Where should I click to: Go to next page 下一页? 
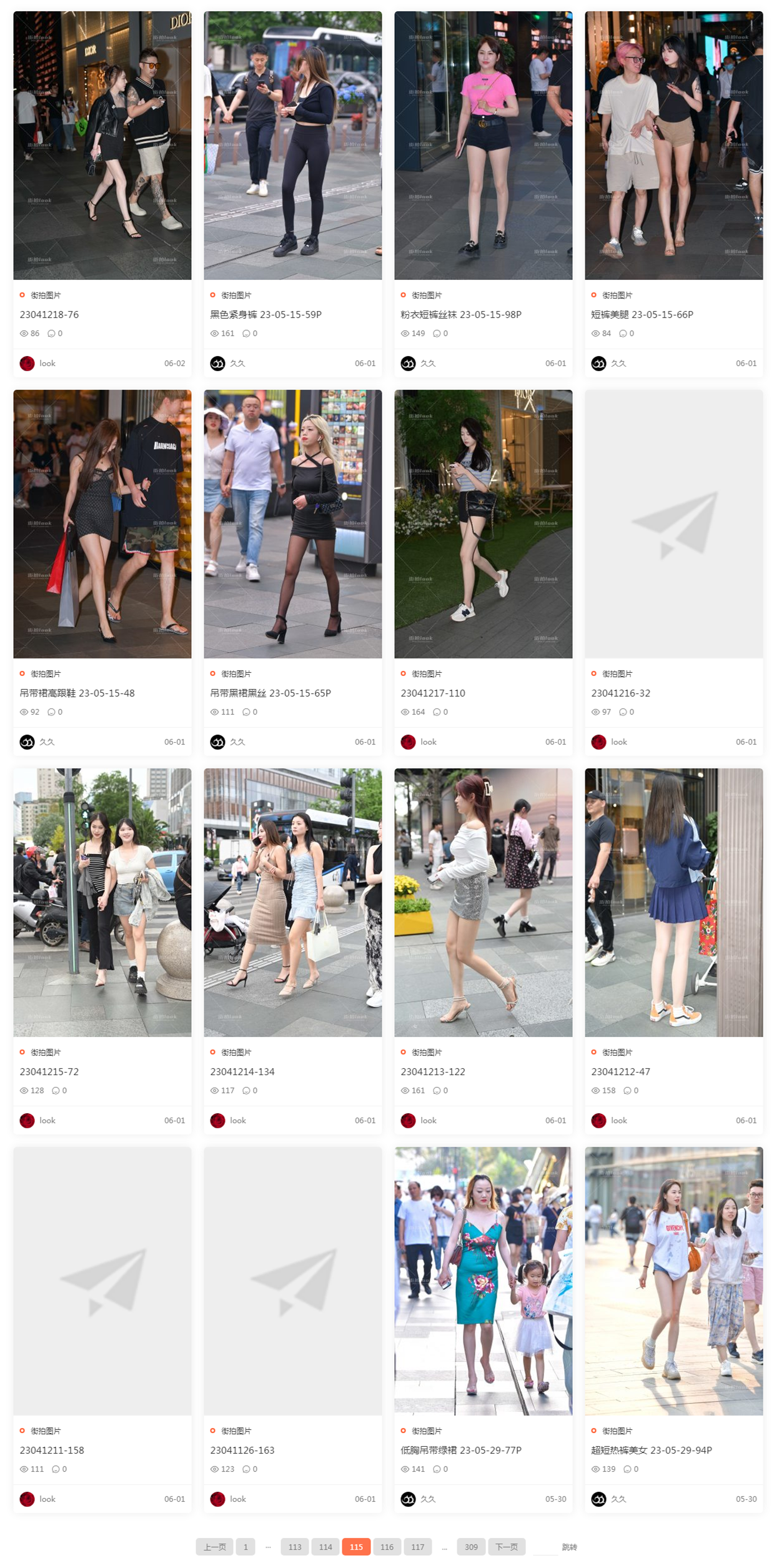tap(506, 1547)
